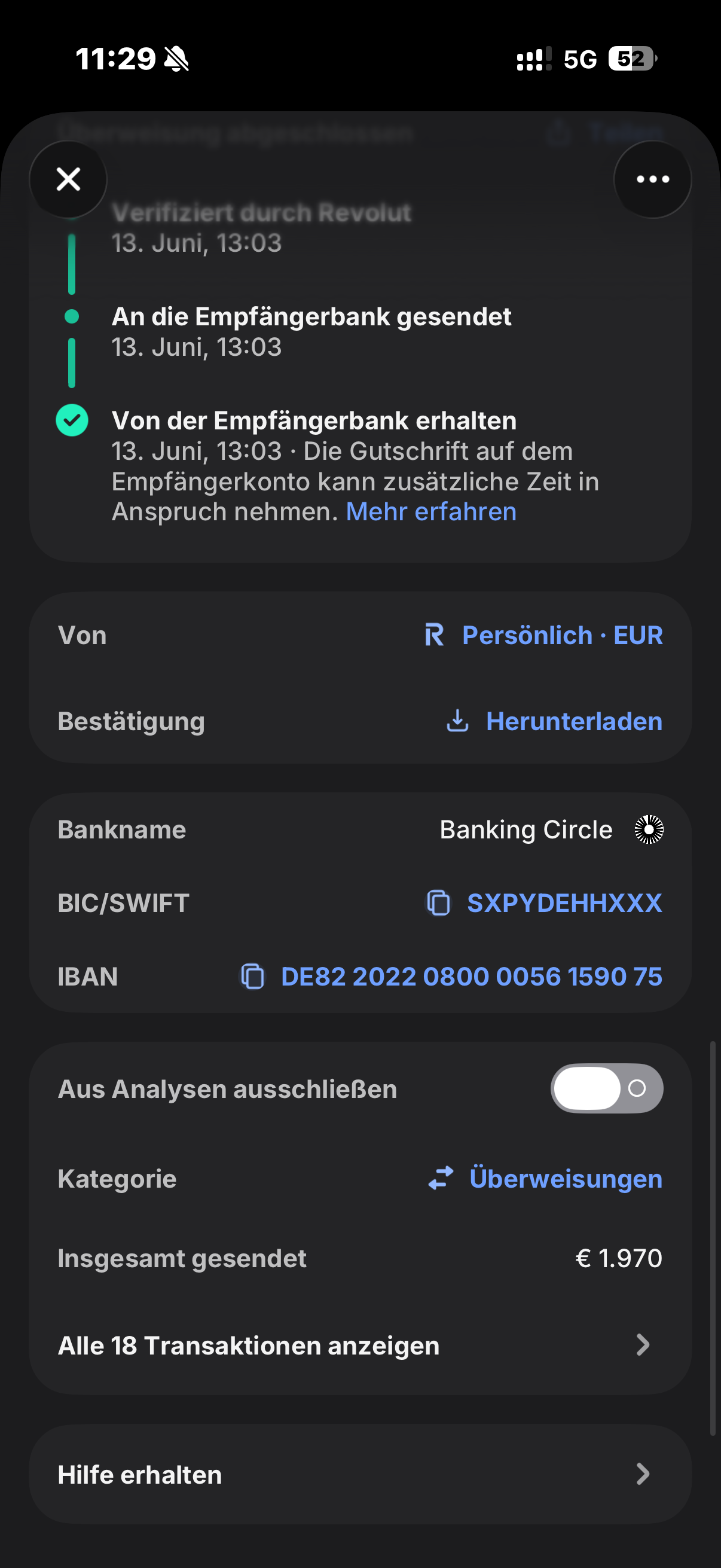Open the three-dot more options menu
This screenshot has width=721, height=1568.
(x=652, y=179)
